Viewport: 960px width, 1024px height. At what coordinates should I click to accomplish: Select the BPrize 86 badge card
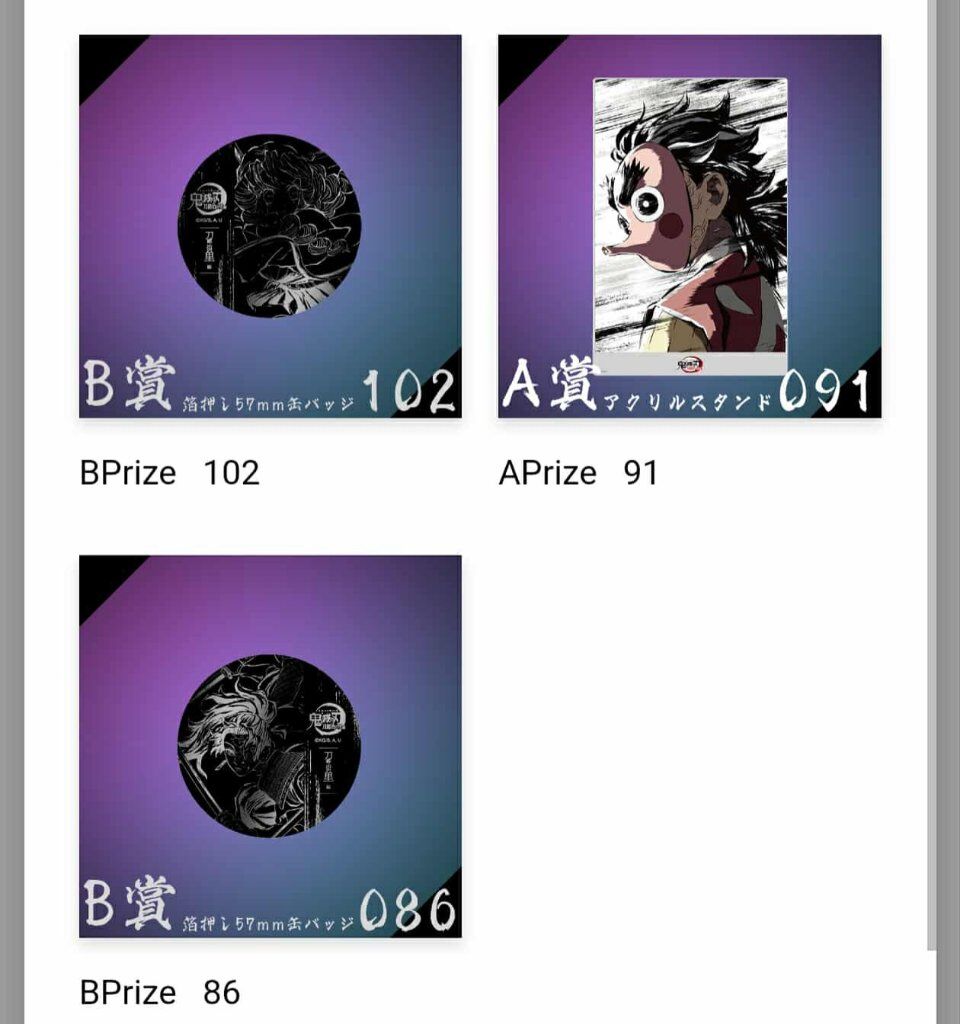pyautogui.click(x=270, y=746)
